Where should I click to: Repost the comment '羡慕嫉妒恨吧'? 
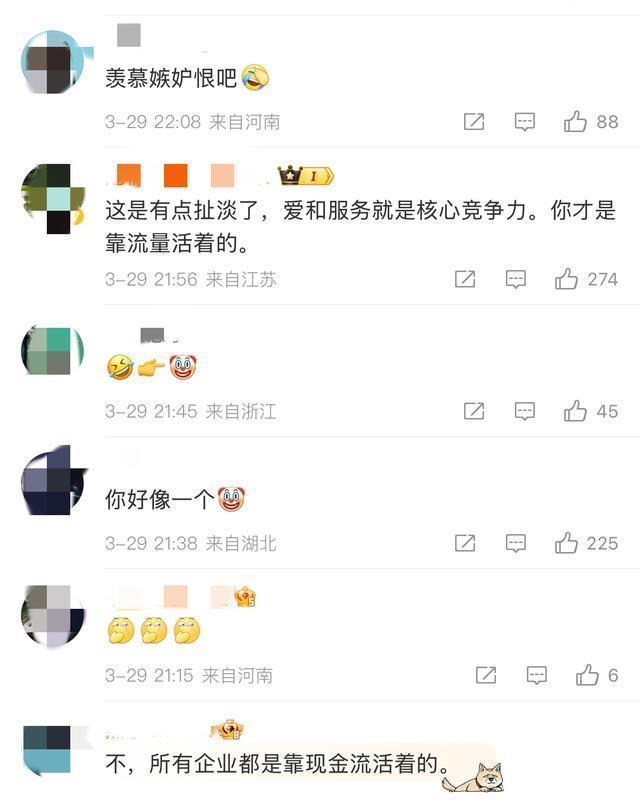tap(474, 122)
